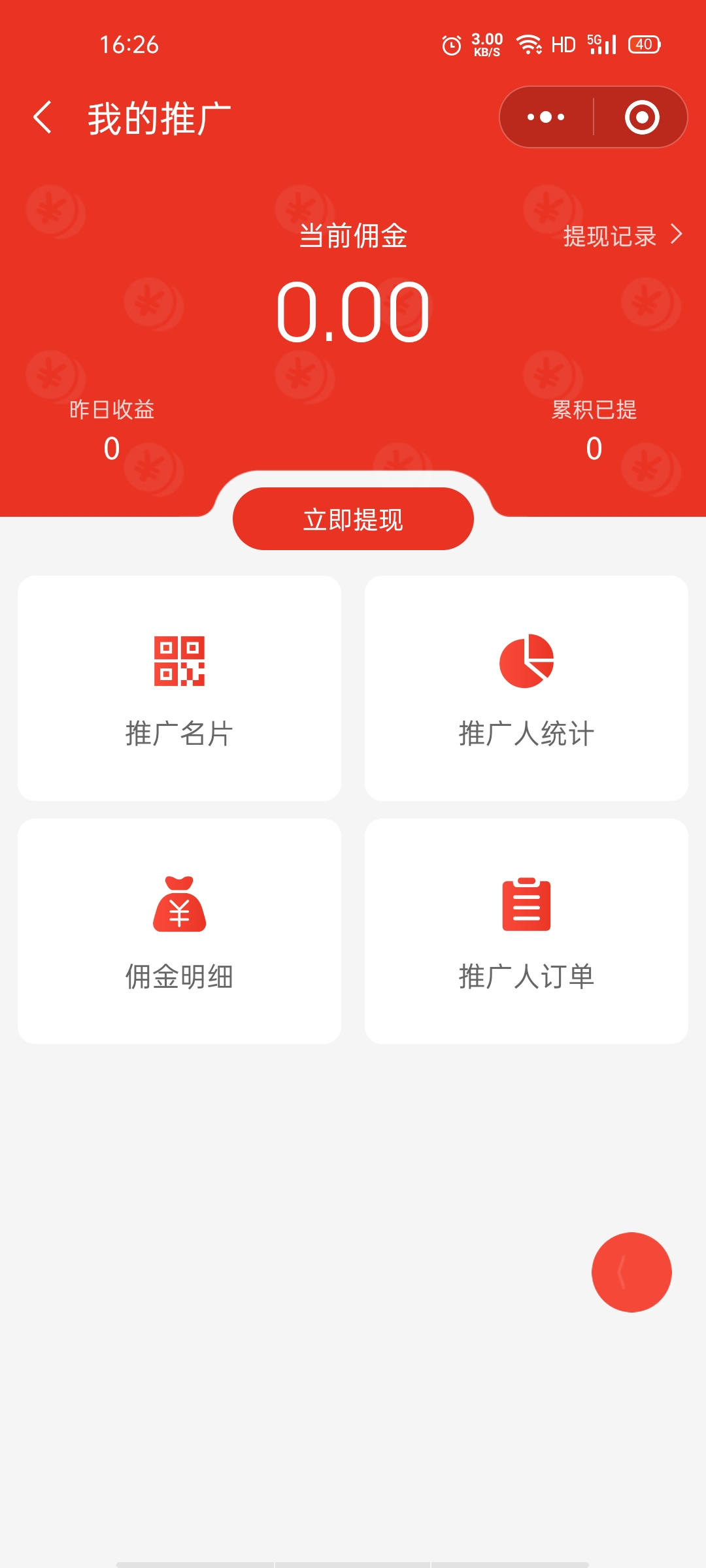Open the 推广人统计 card
The width and height of the screenshot is (706, 1568).
526,689
